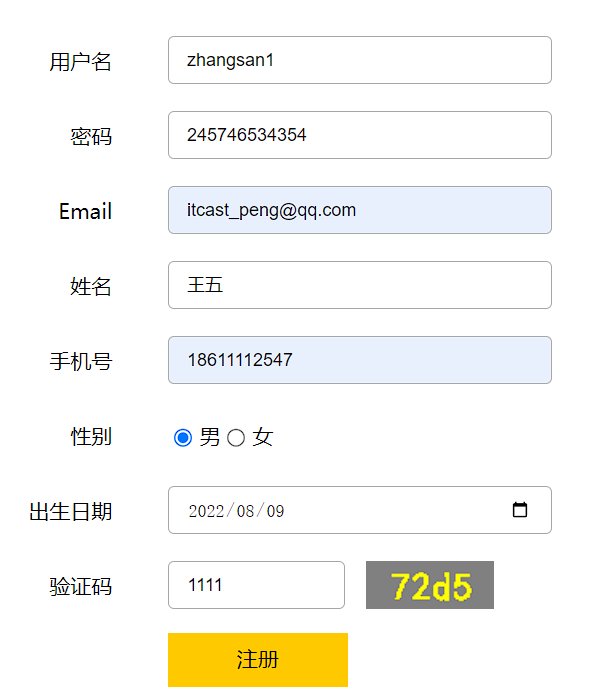Submit the form with 注册 button
616x698 pixels.
pyautogui.click(x=257, y=660)
